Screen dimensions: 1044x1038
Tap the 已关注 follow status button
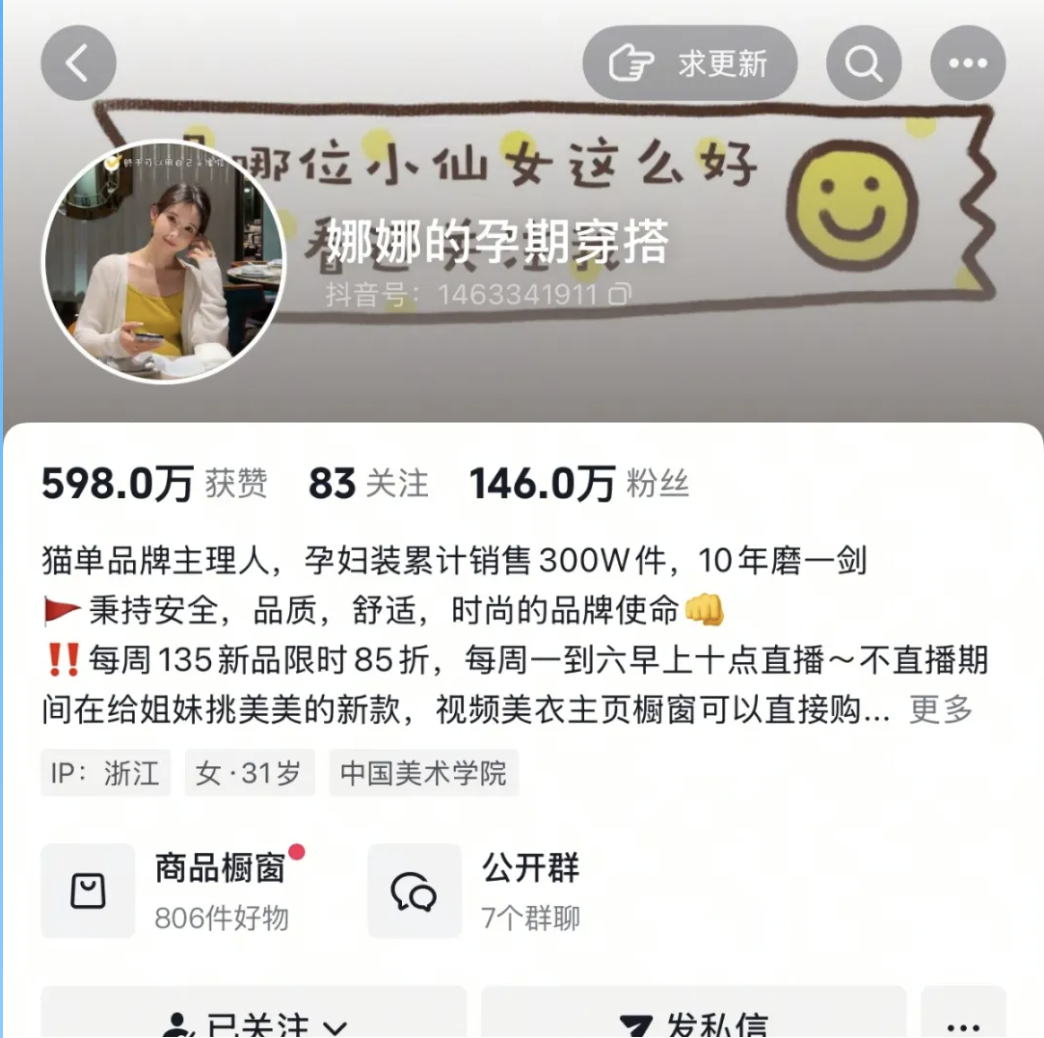tap(254, 1020)
